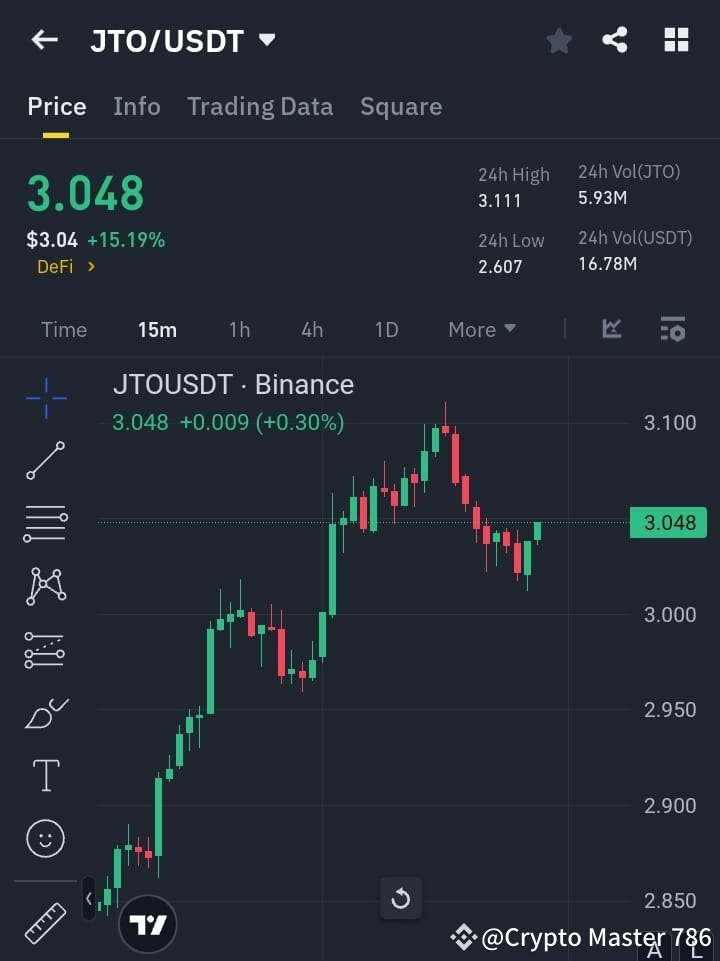Open the horizontal lines drawing tool
Screen dimensions: 720x961
[x=44, y=524]
